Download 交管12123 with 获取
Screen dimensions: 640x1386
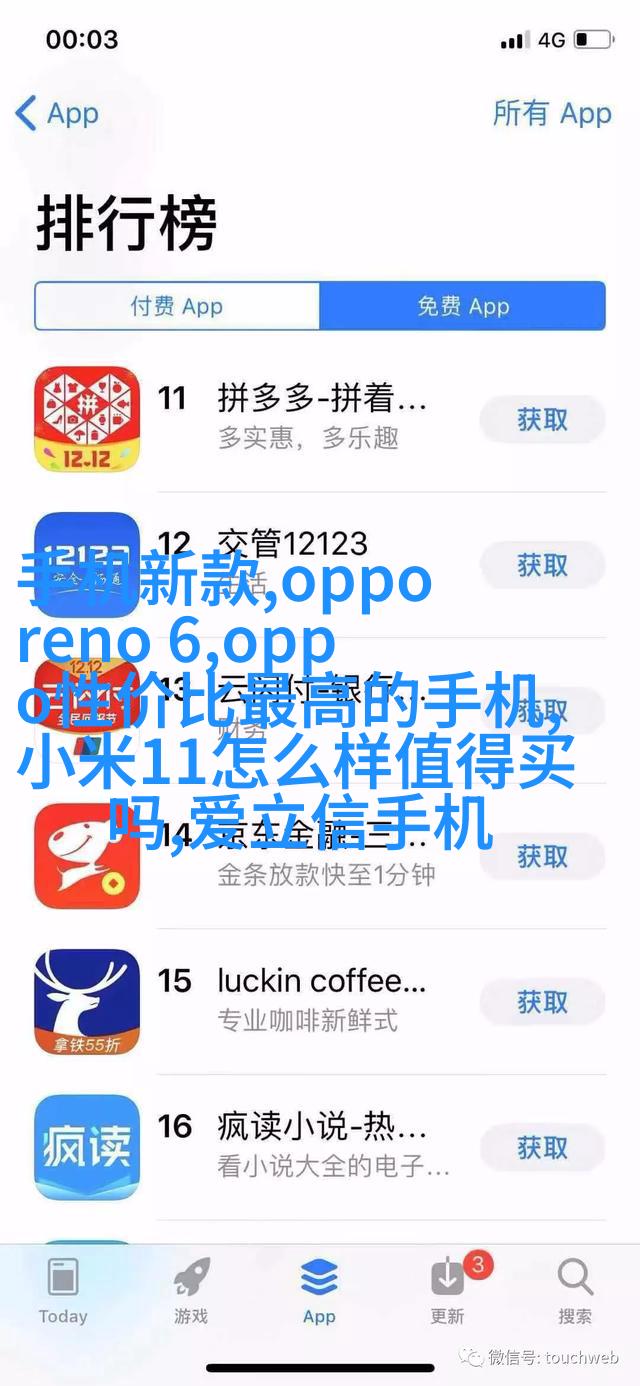click(542, 564)
